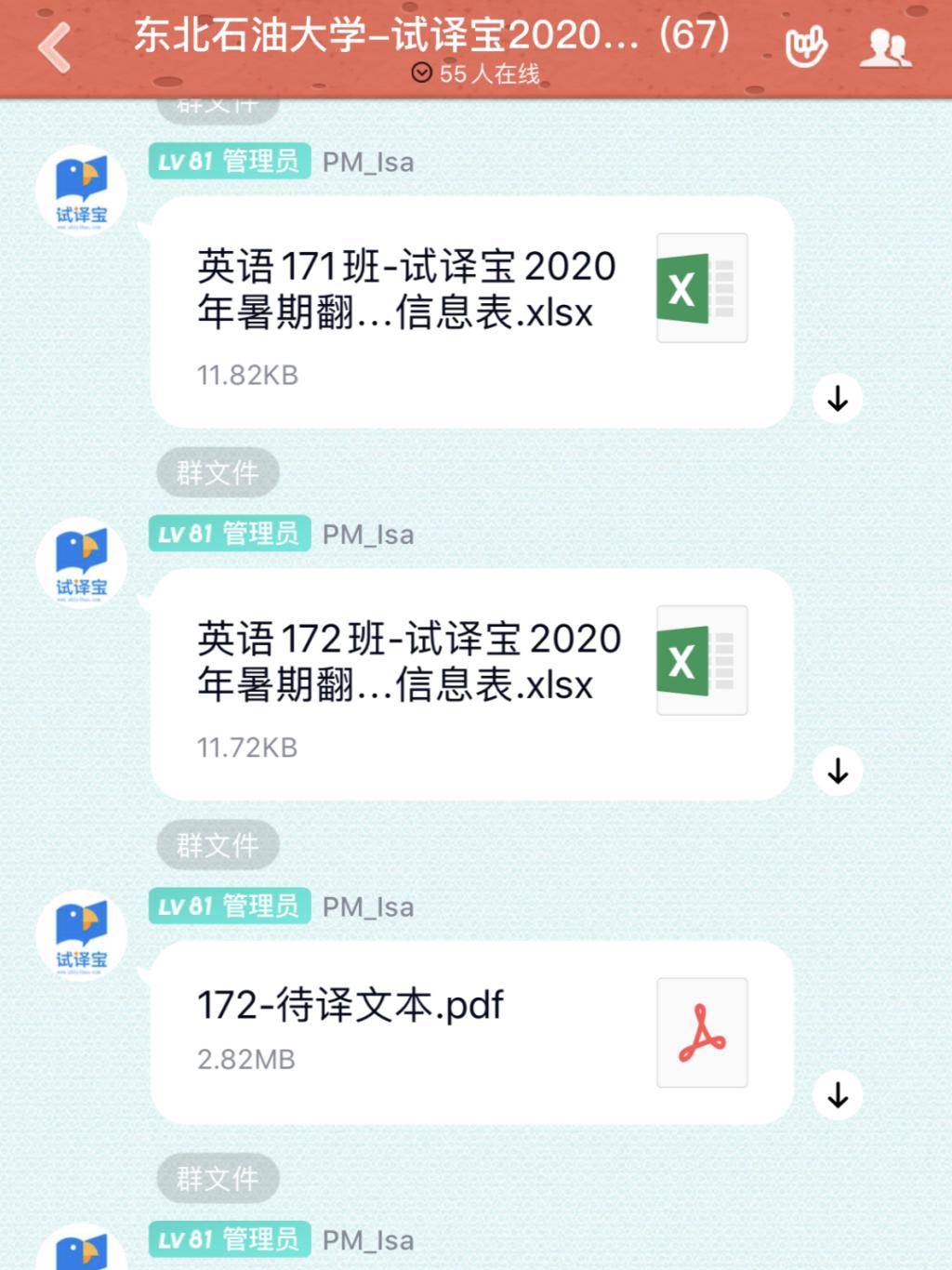Open 英语172班 信息表.xlsx file
This screenshot has width=952, height=1270.
click(471, 683)
